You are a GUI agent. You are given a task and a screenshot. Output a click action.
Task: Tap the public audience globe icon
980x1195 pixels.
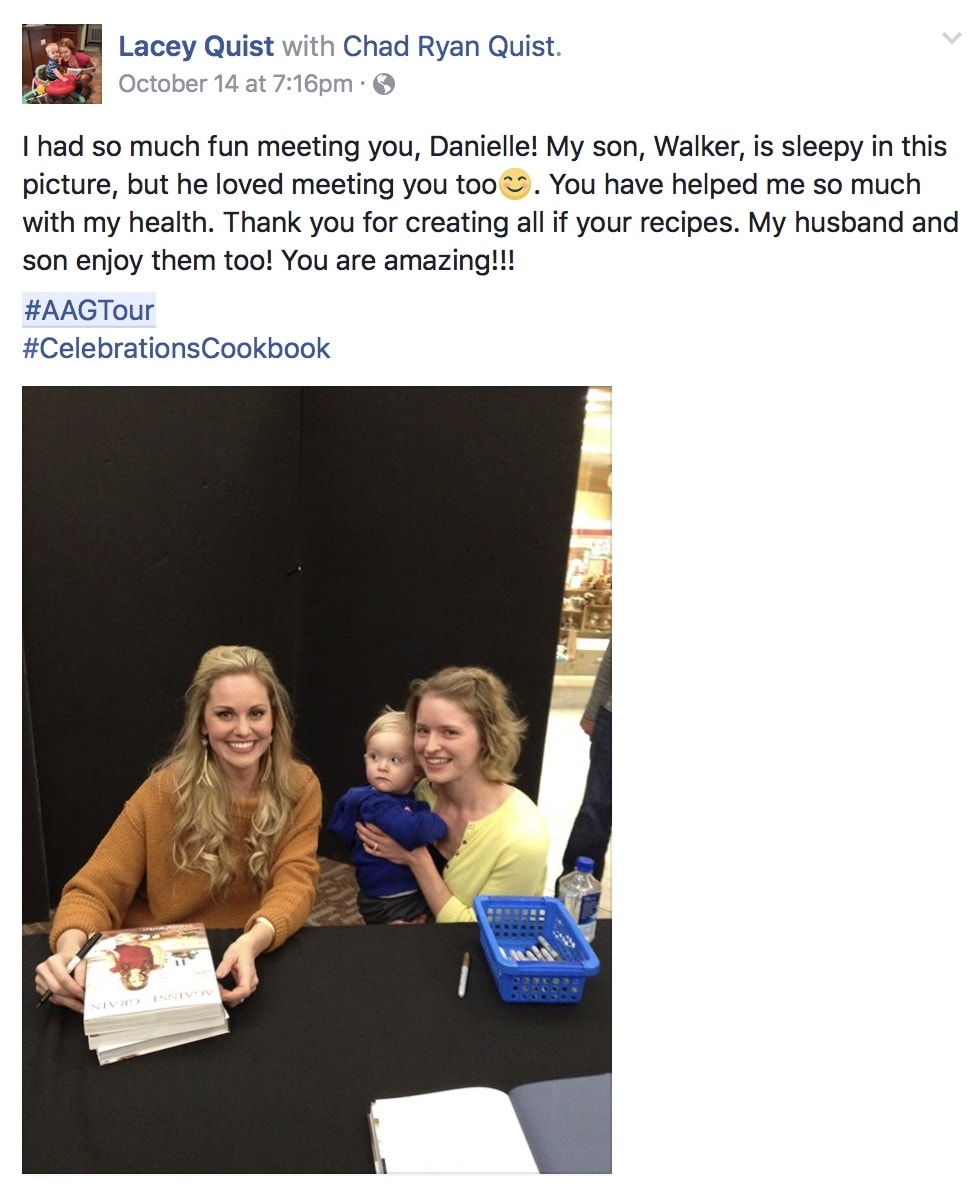tap(384, 85)
